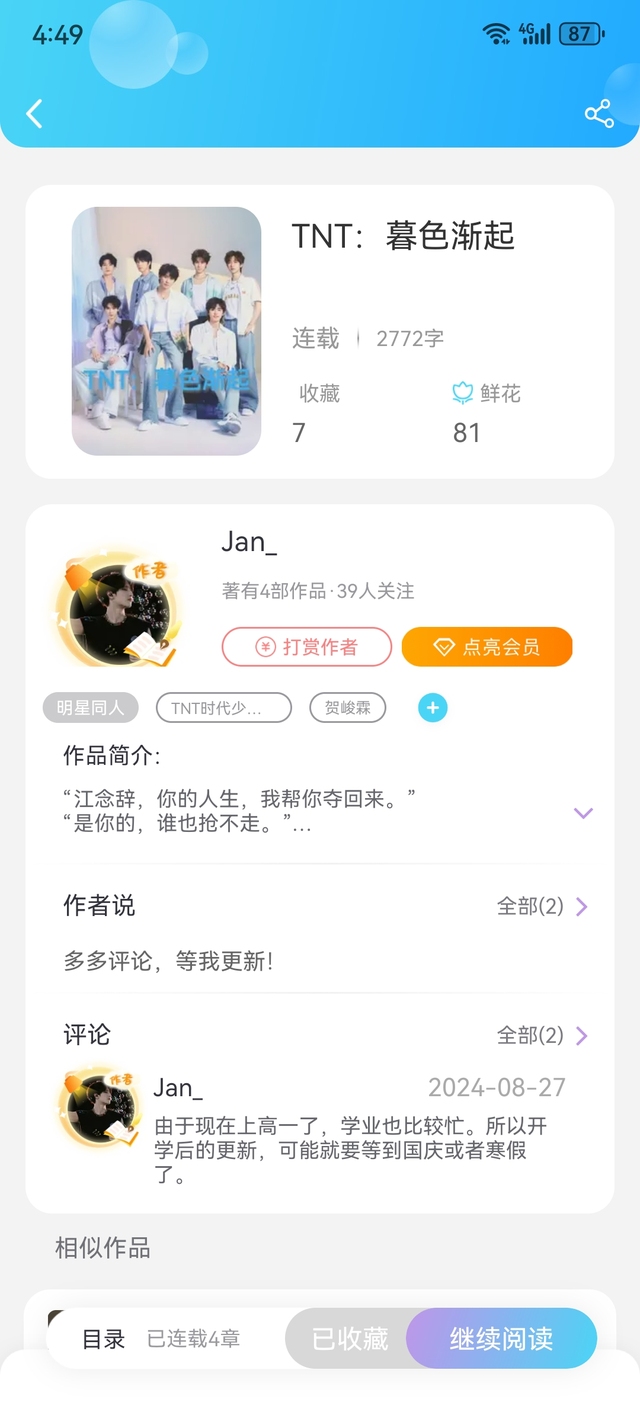Add a new tag with the plus icon
640x1415 pixels.
click(x=432, y=708)
